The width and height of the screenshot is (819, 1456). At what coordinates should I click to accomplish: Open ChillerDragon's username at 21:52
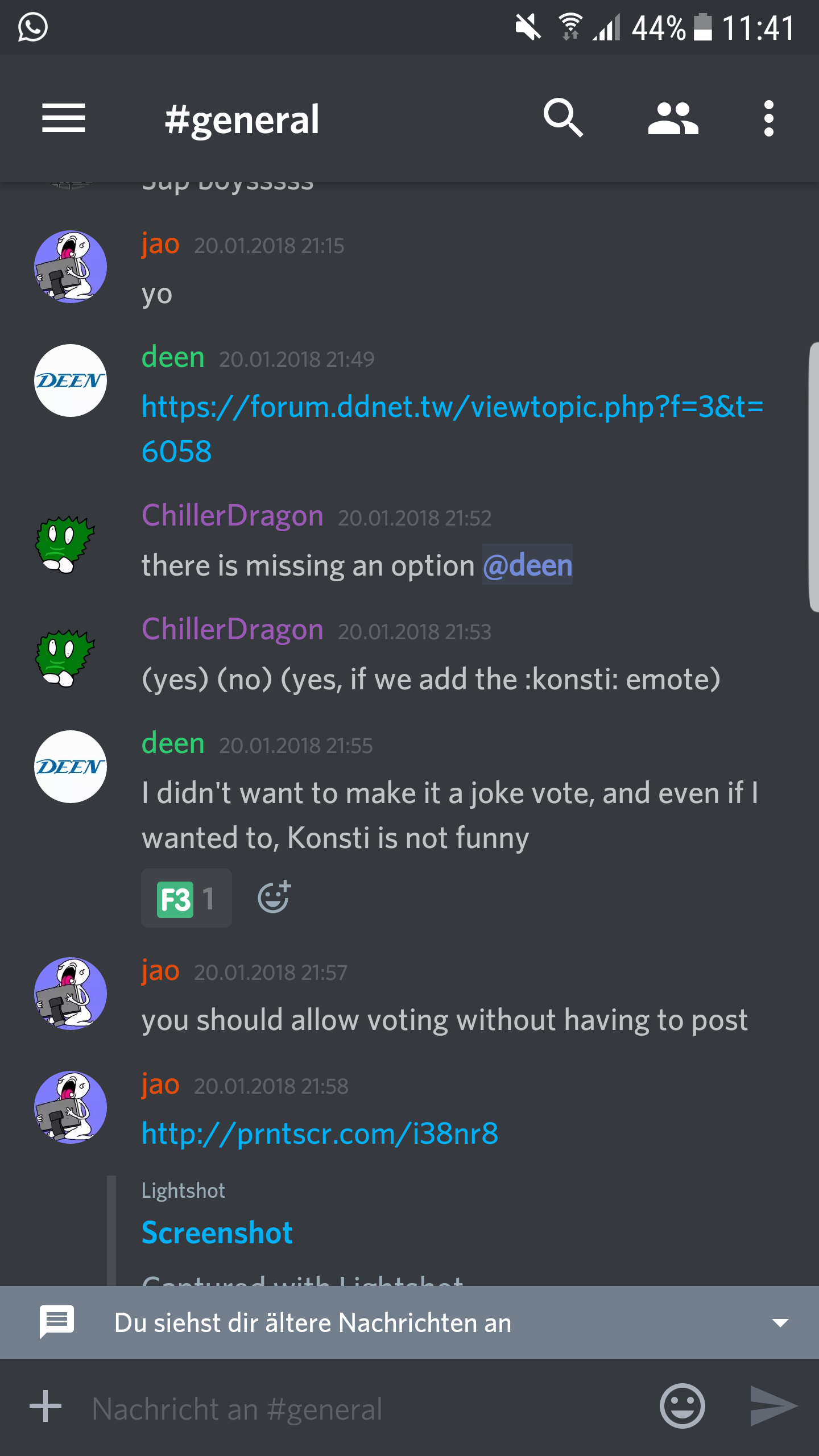(x=232, y=516)
